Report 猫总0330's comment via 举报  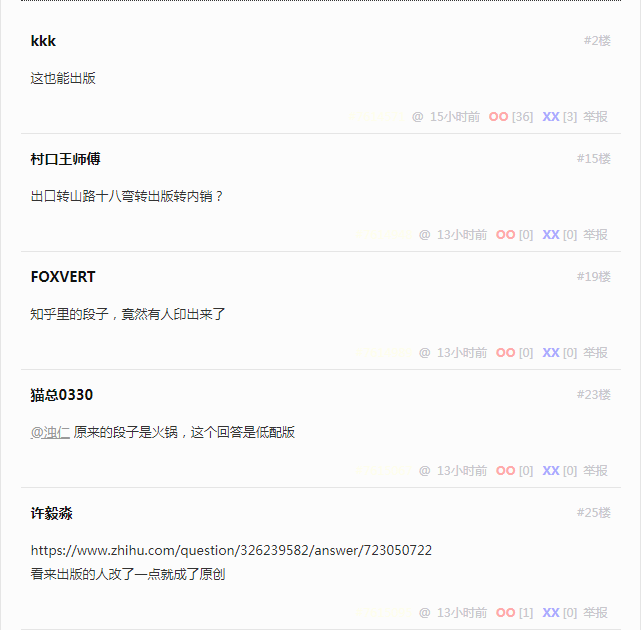(x=596, y=471)
